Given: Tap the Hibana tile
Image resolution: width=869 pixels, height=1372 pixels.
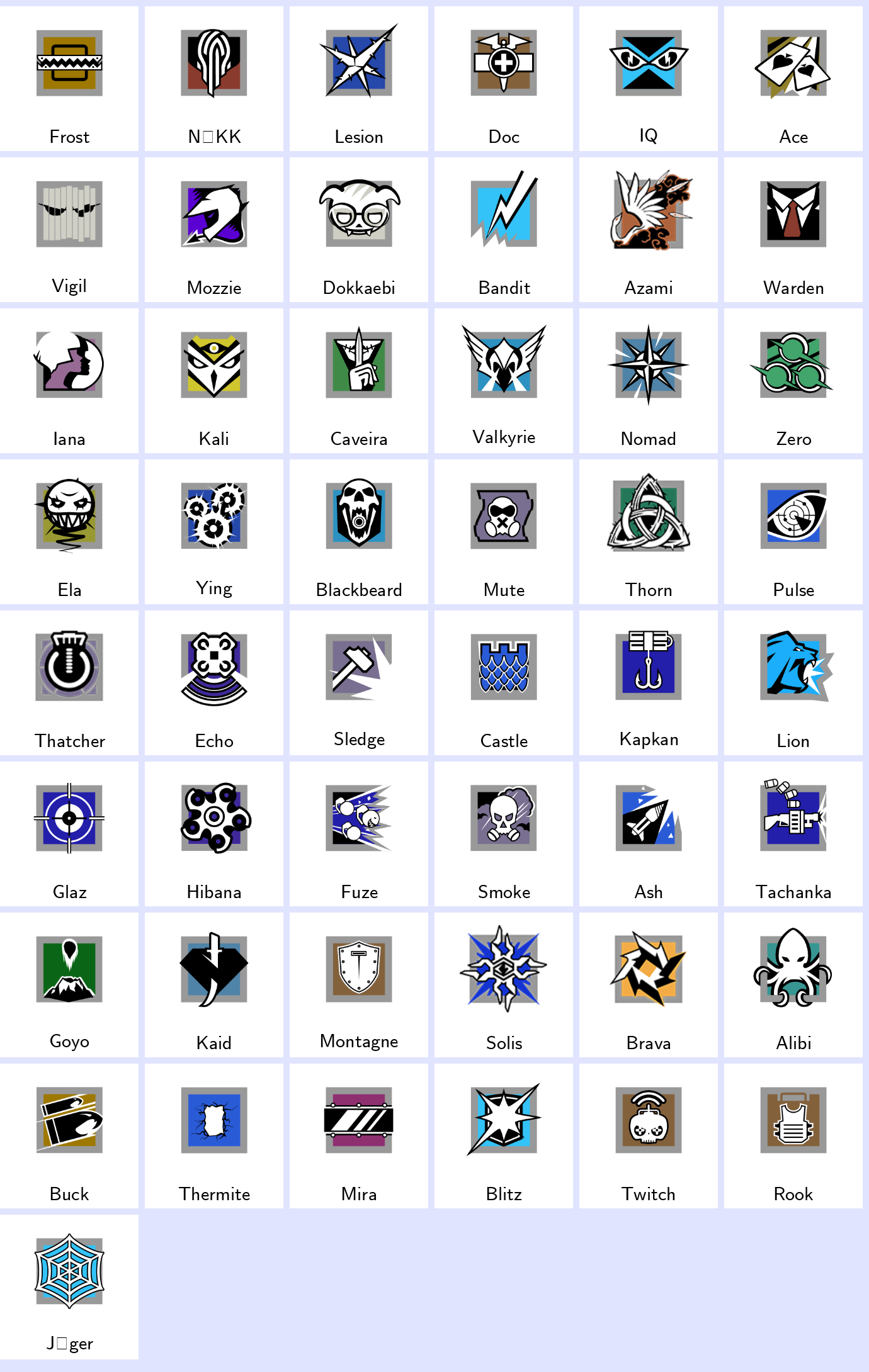Looking at the screenshot, I should [214, 834].
